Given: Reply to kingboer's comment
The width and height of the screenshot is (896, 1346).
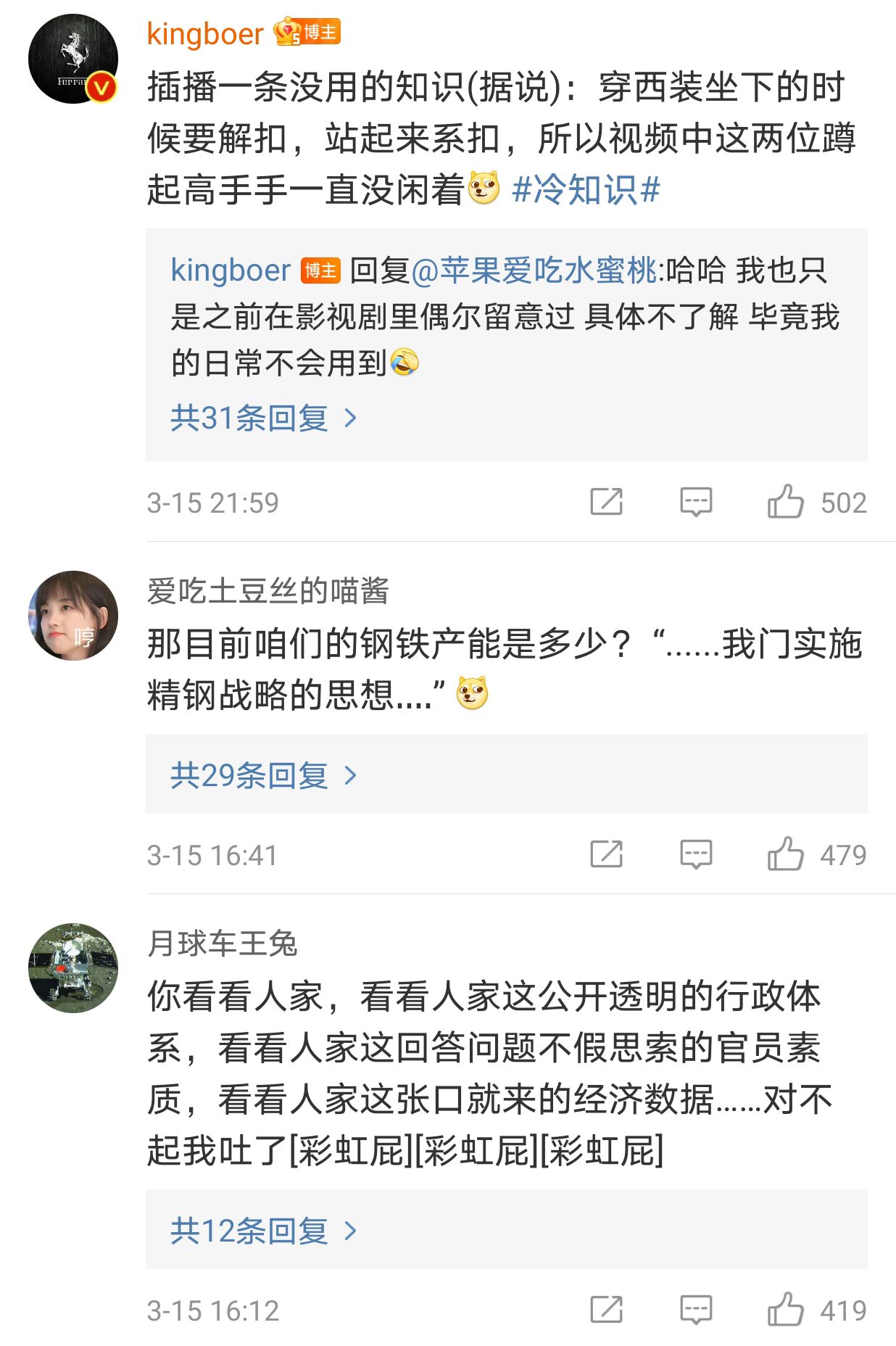Looking at the screenshot, I should (x=696, y=502).
